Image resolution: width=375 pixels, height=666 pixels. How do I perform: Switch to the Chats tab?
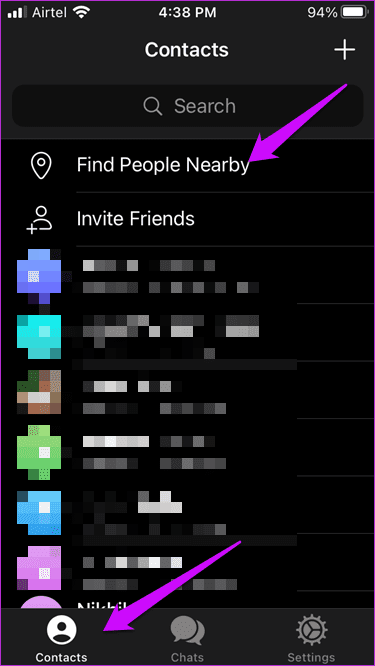coord(187,638)
